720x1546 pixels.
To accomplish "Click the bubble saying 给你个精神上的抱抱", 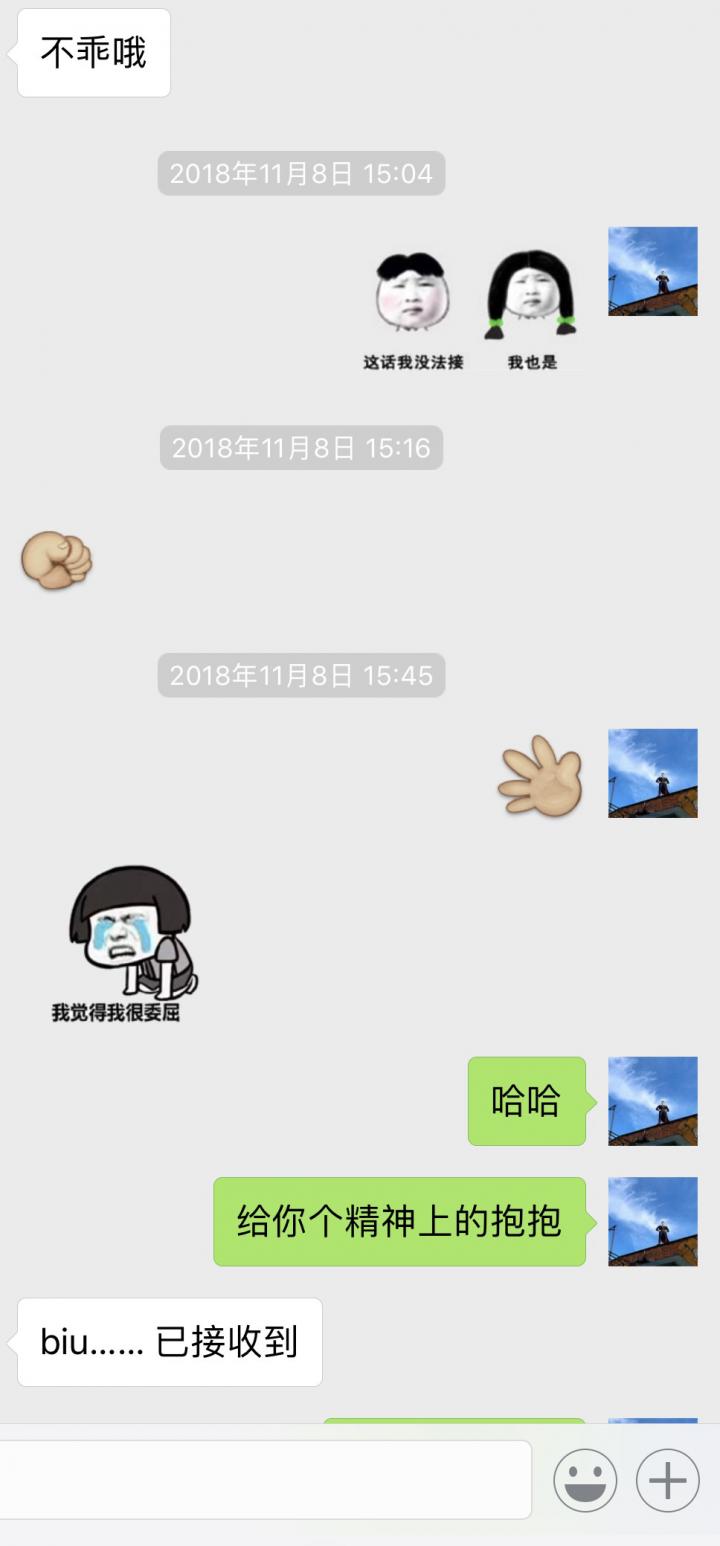I will 399,1222.
